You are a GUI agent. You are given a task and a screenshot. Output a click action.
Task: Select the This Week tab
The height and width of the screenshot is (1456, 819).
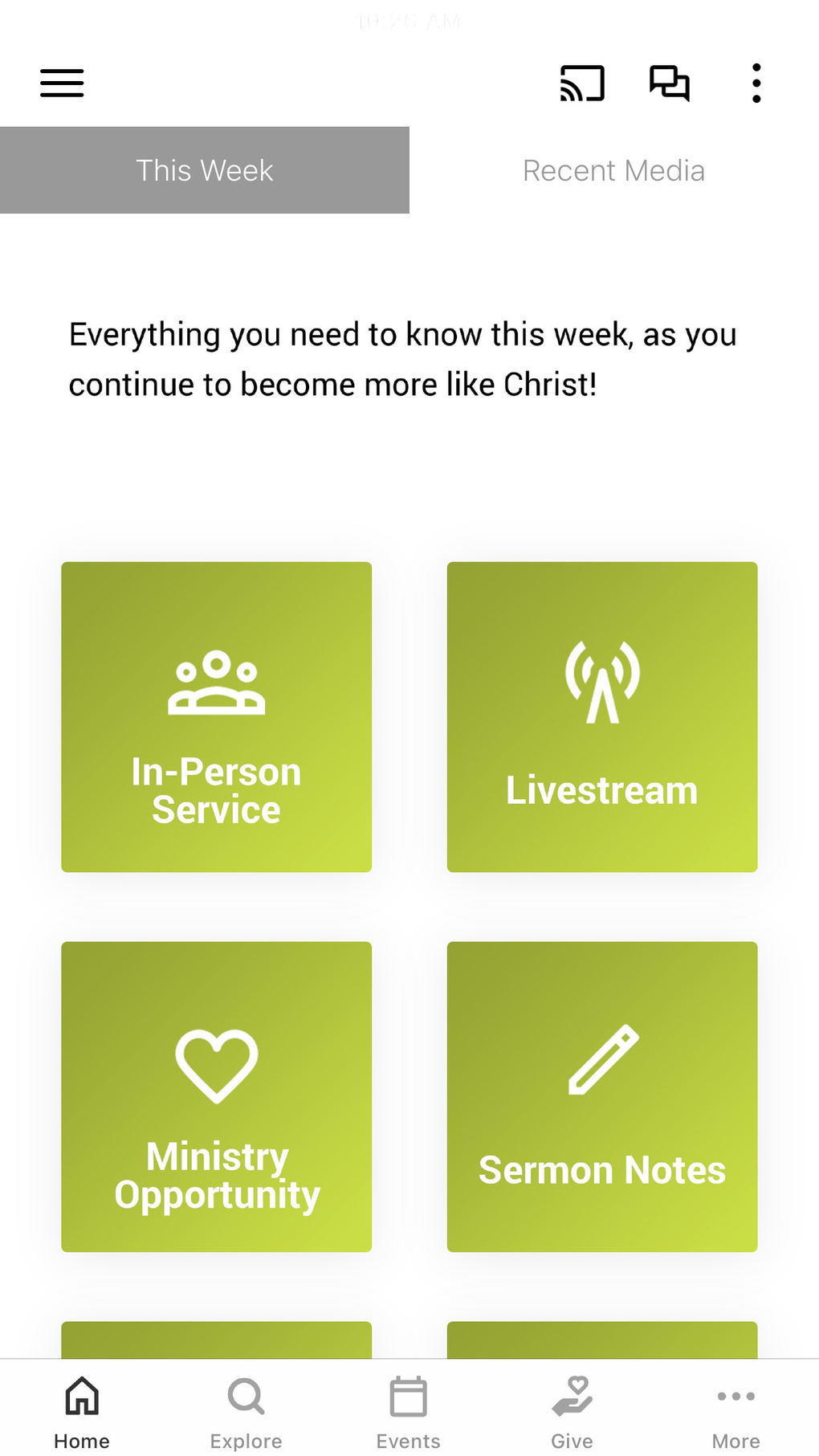tap(205, 170)
